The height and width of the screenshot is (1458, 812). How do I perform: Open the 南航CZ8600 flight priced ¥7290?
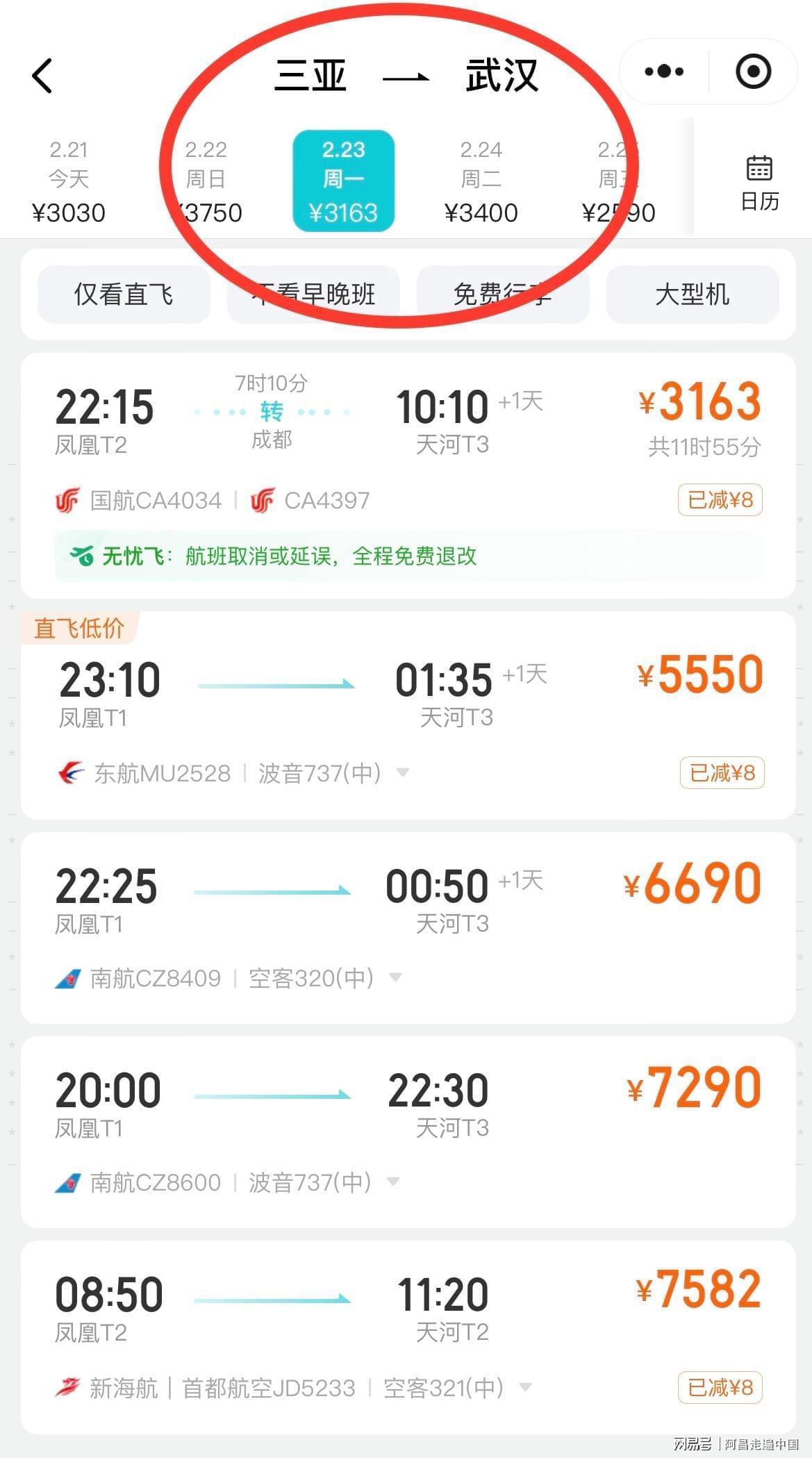(408, 1129)
